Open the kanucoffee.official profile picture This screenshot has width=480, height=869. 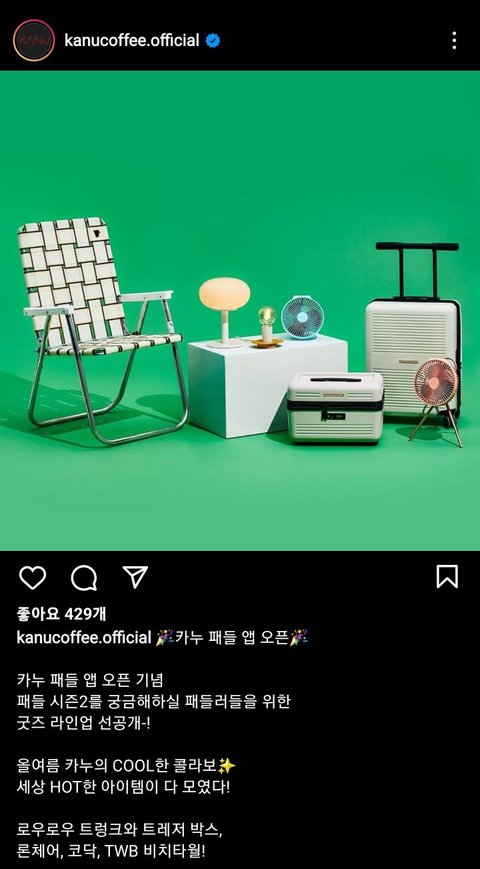pos(34,40)
